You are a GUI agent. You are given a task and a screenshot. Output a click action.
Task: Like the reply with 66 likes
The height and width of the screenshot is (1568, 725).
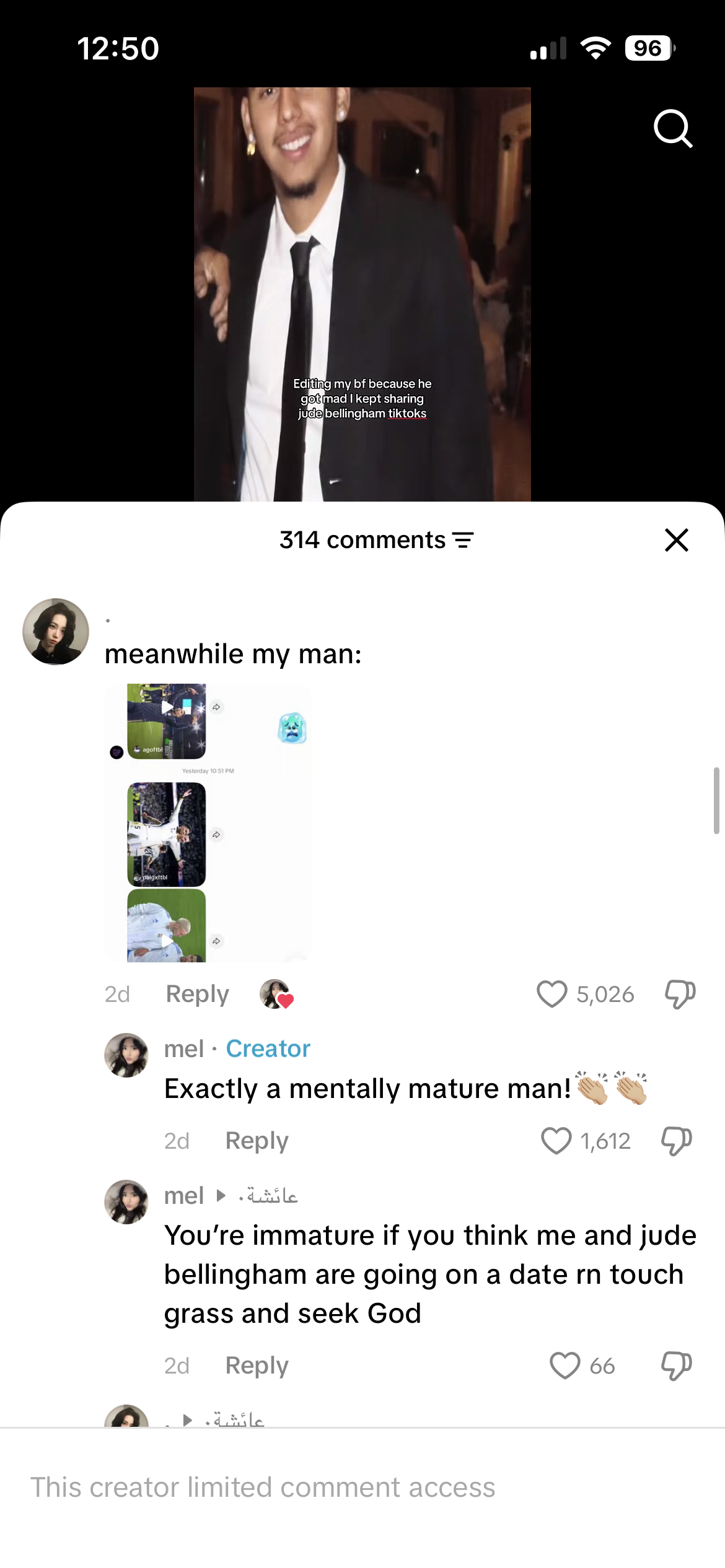(x=565, y=1365)
